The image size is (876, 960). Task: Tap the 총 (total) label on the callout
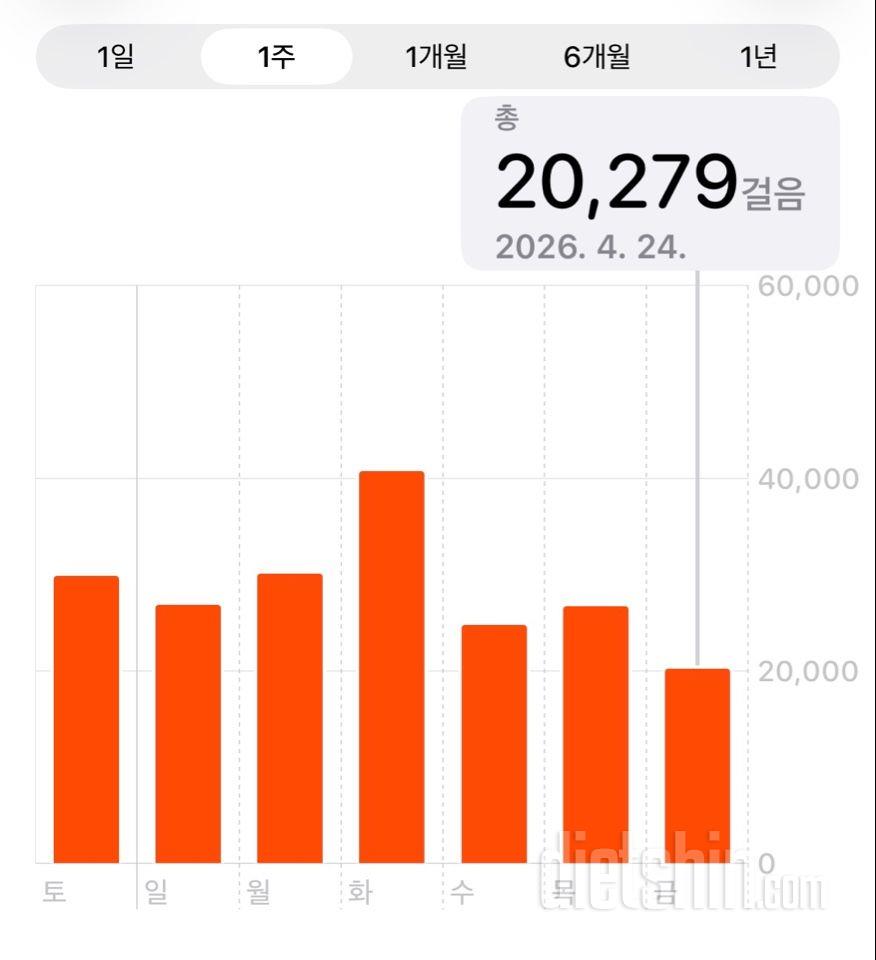pos(508,116)
